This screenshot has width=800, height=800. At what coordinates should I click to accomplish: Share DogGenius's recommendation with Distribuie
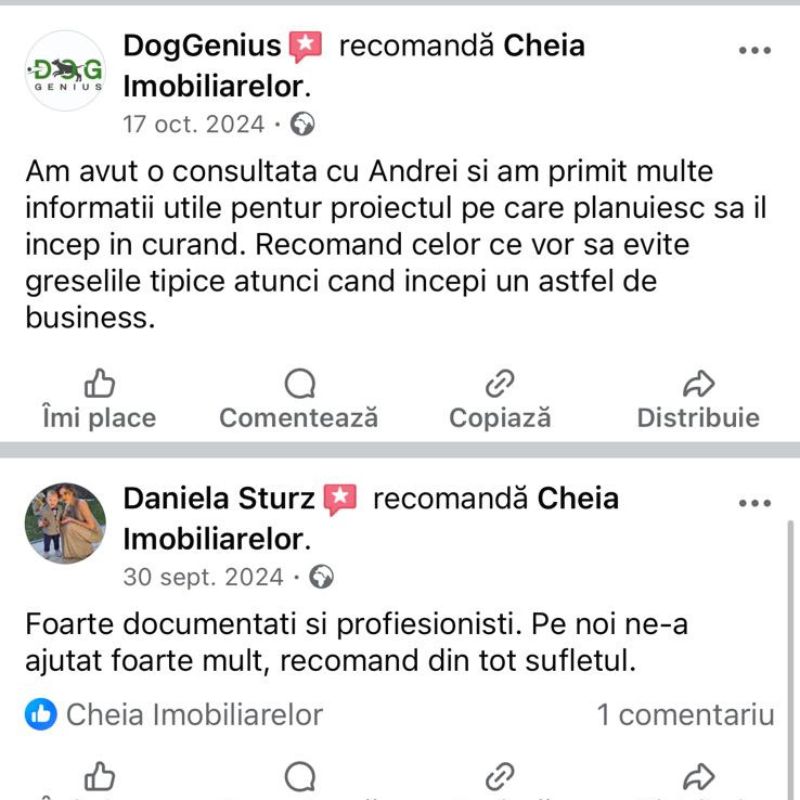point(698,400)
